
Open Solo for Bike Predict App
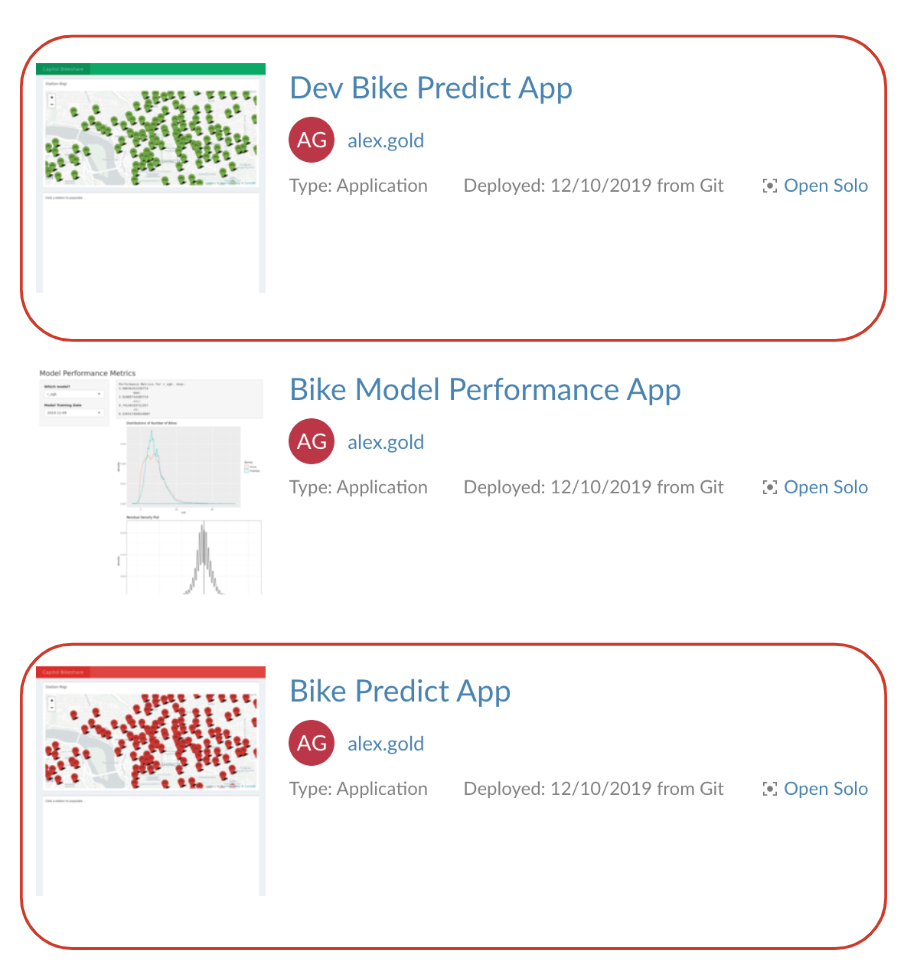click(x=824, y=789)
